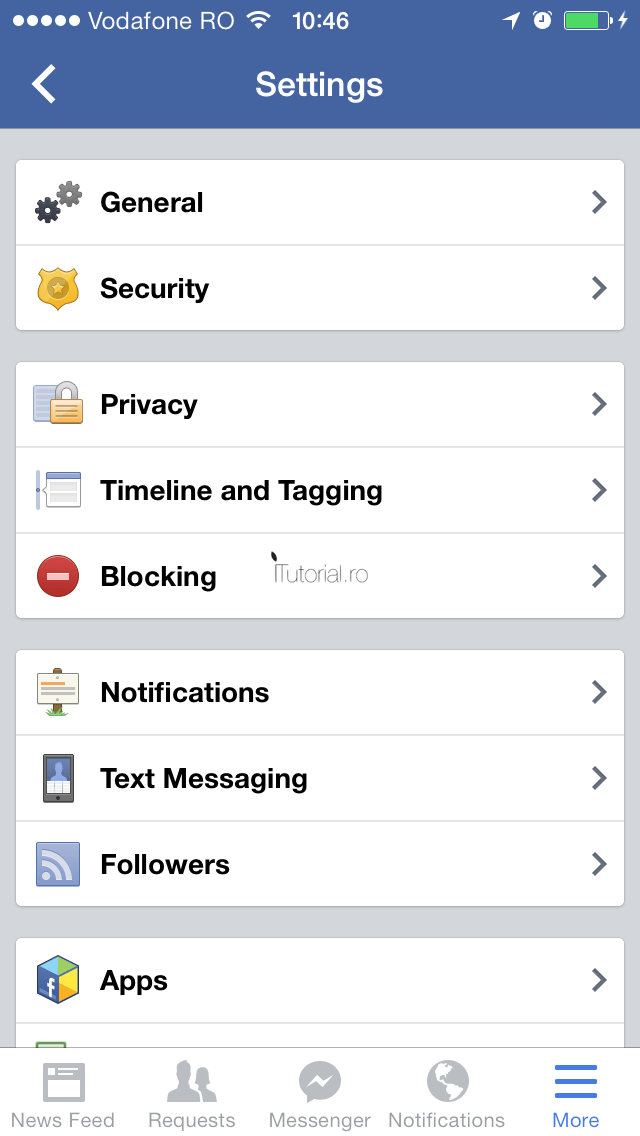640x1136 pixels.
Task: Open Privacy settings
Action: (x=320, y=405)
